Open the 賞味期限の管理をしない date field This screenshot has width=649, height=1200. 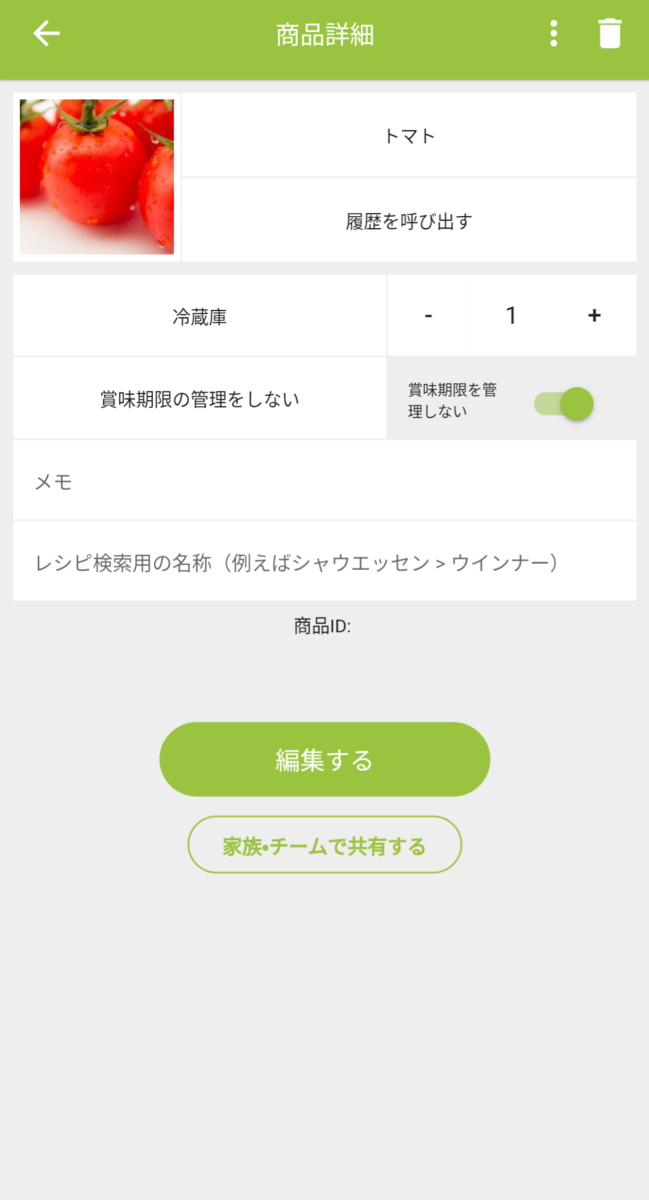pyautogui.click(x=200, y=399)
